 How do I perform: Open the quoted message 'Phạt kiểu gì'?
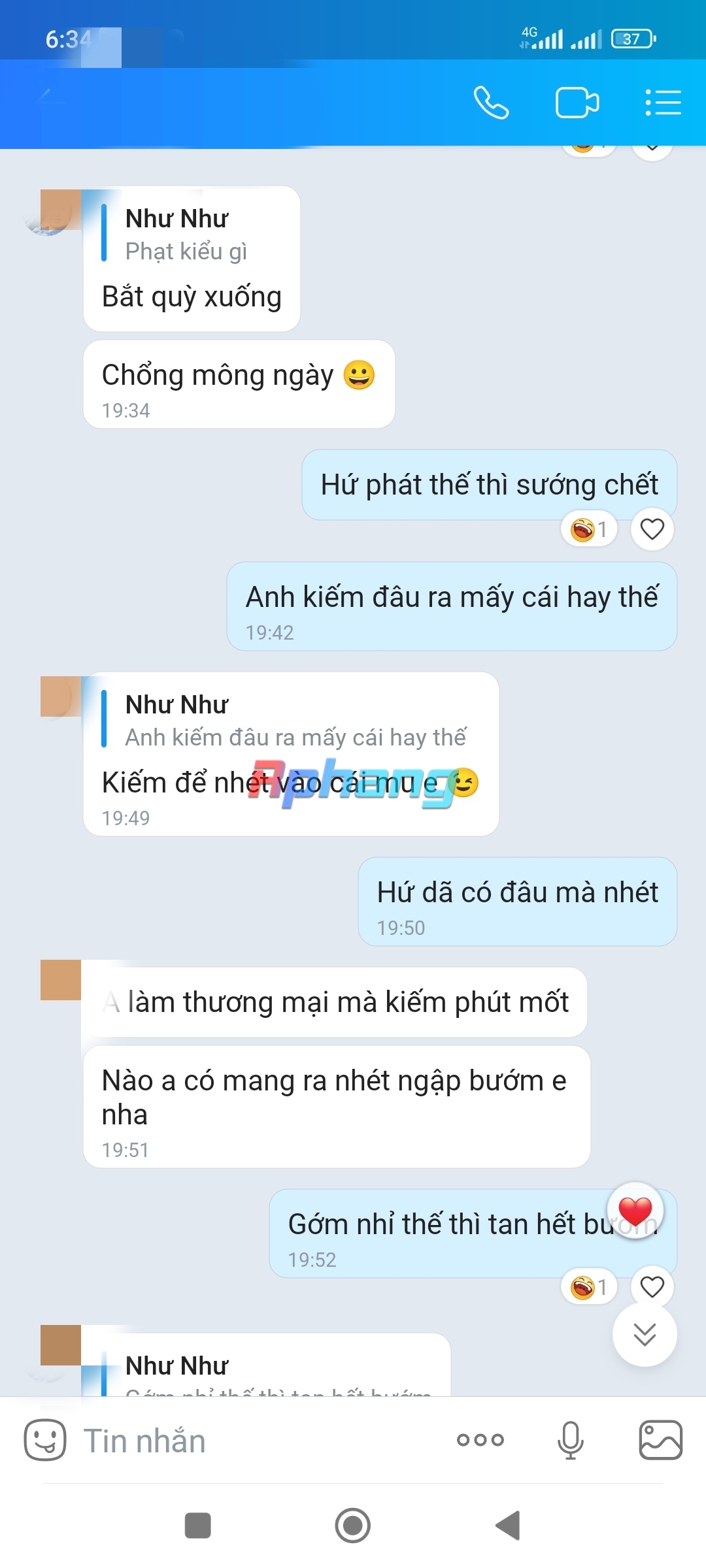pos(175,234)
